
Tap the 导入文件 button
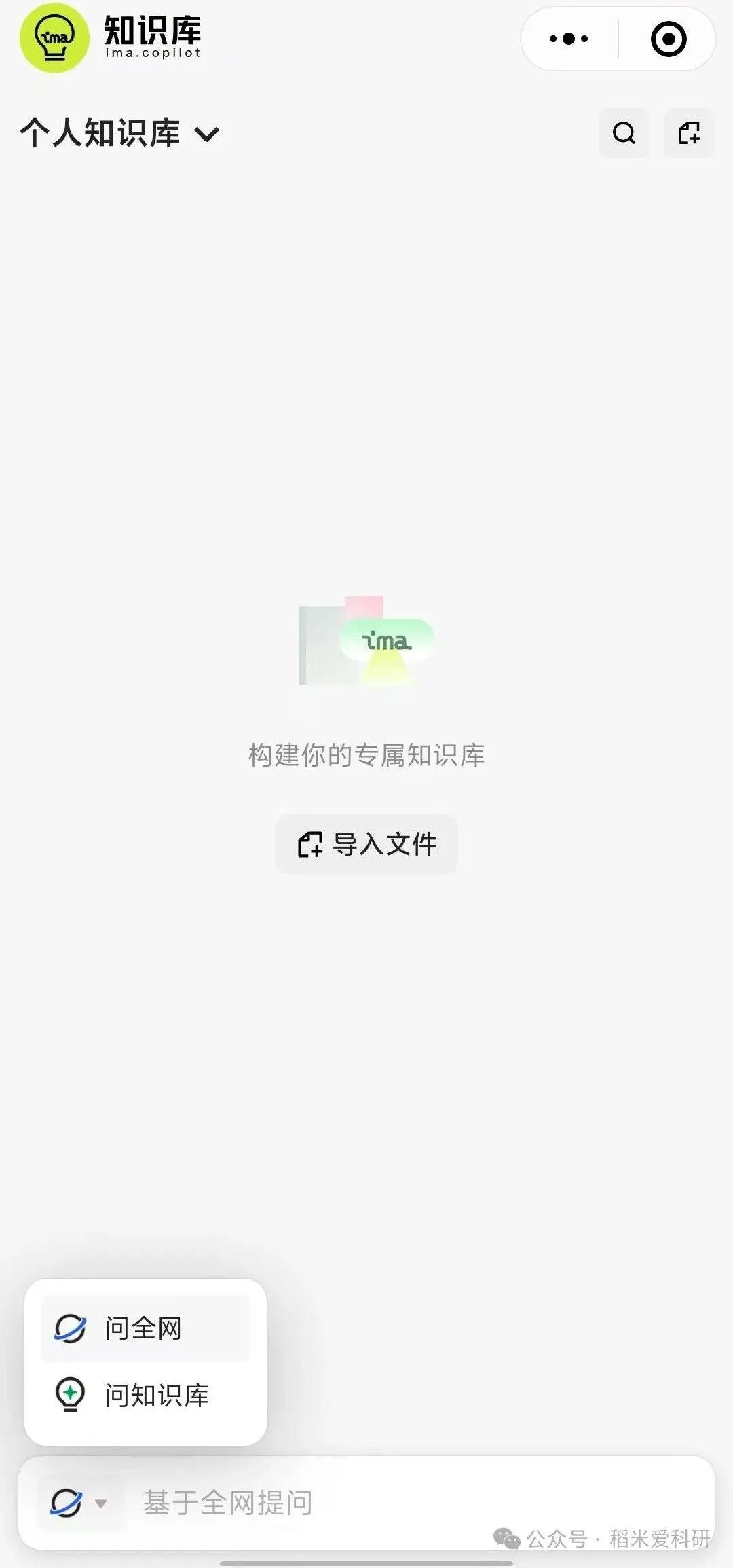pos(366,844)
